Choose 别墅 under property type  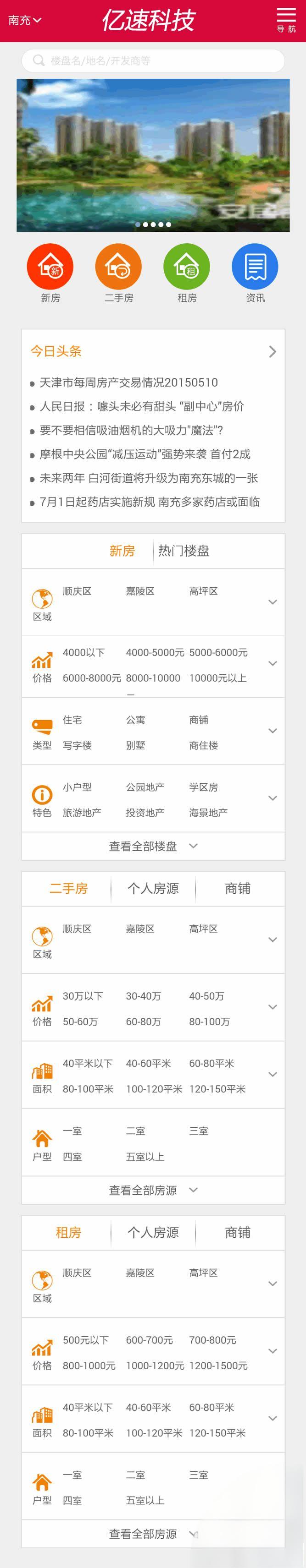click(135, 745)
